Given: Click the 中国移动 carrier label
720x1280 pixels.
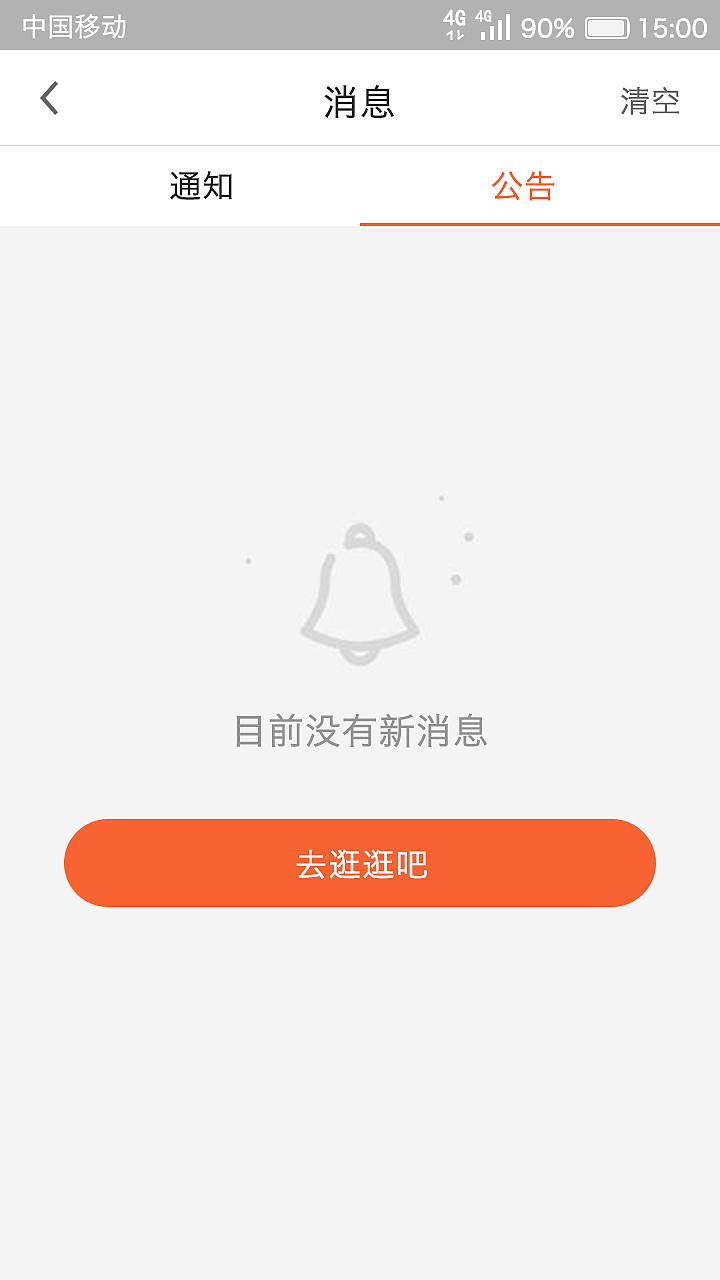Looking at the screenshot, I should click(x=73, y=27).
